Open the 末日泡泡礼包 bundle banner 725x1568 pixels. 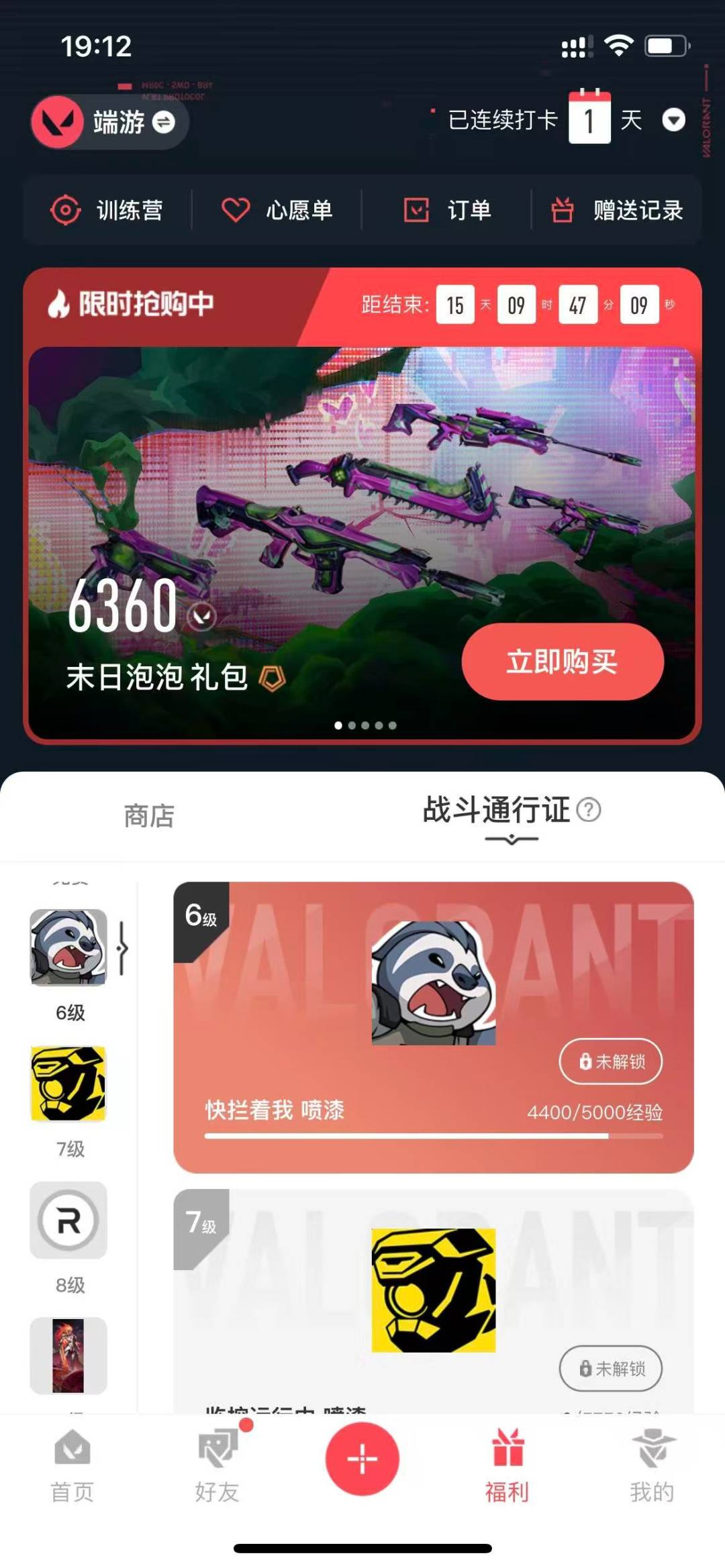pos(362,542)
